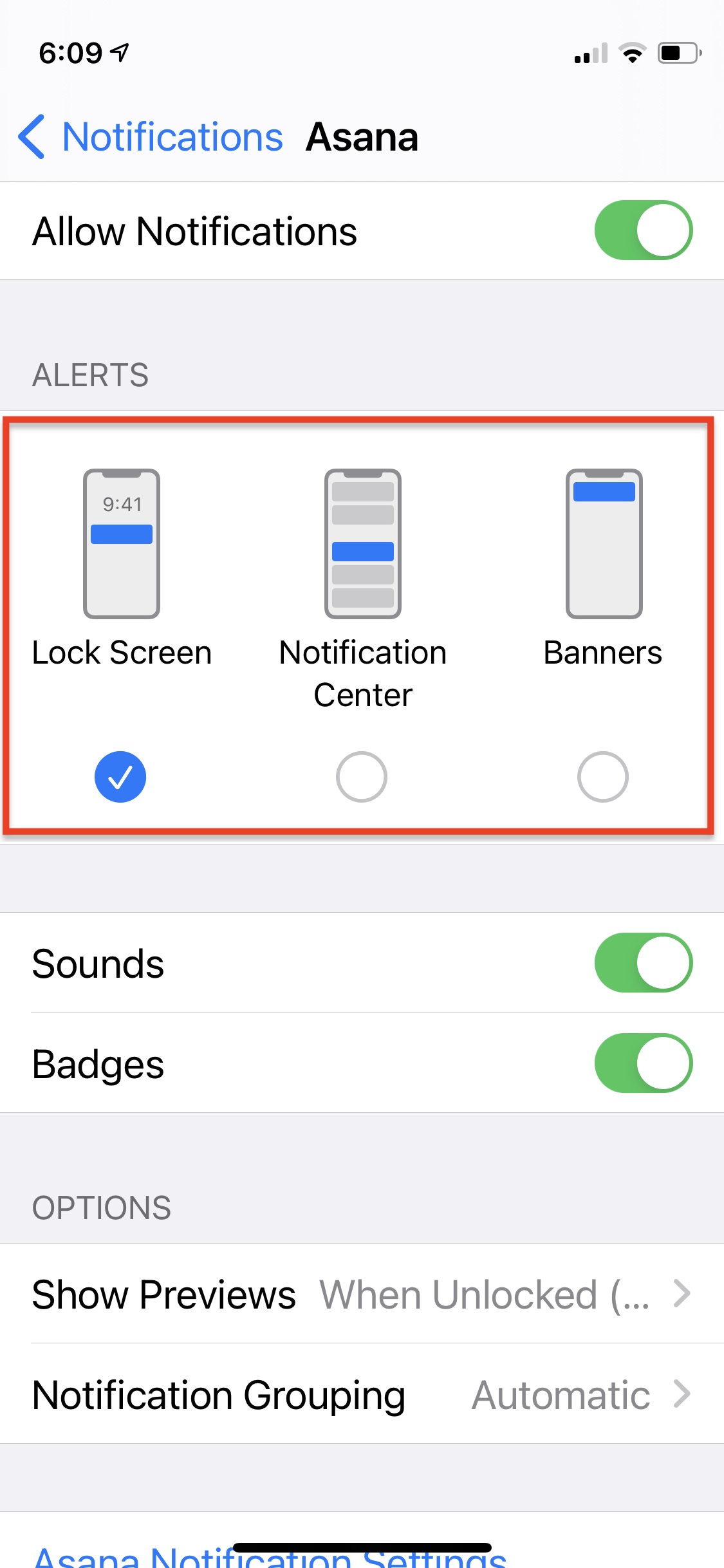Turn off Sounds
The width and height of the screenshot is (724, 1568).
click(643, 963)
